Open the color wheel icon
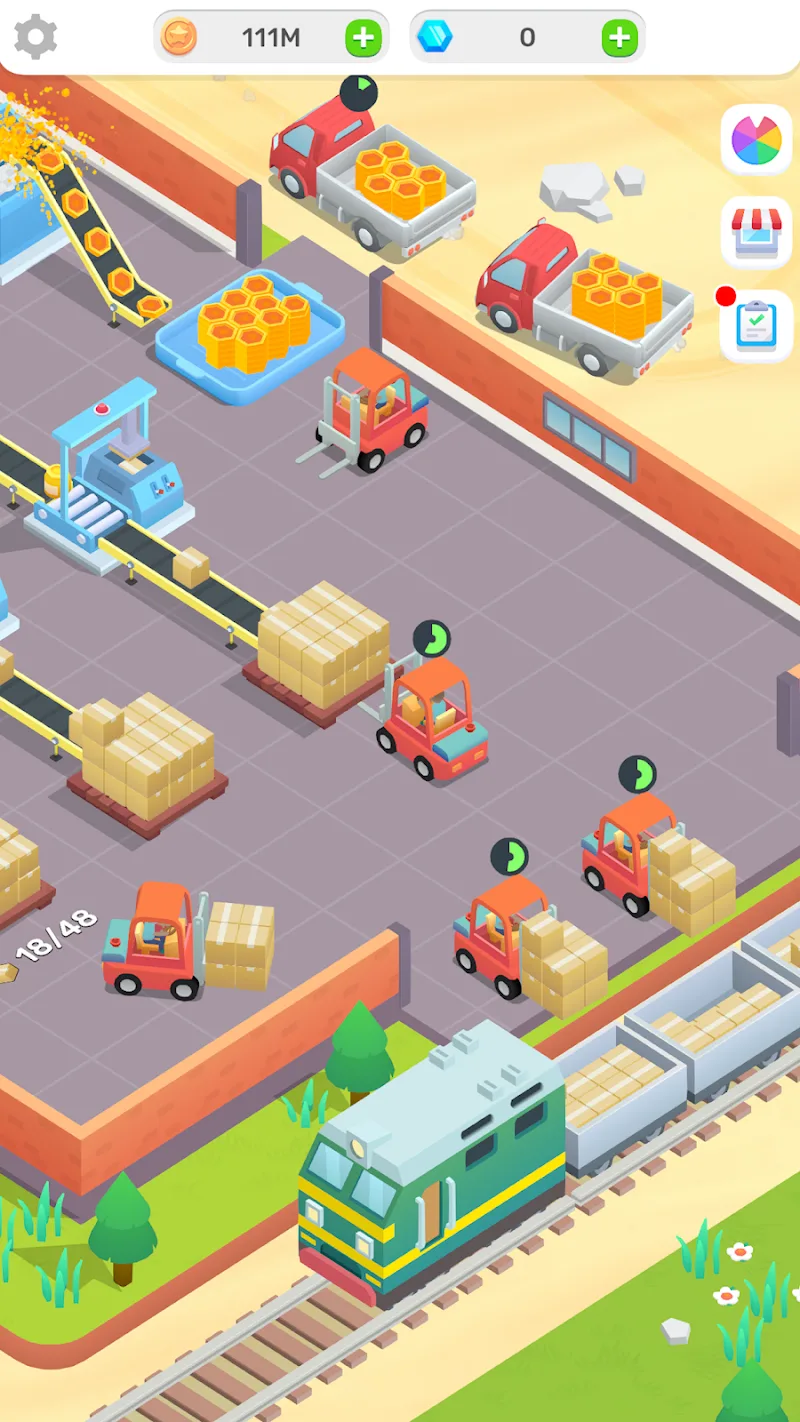The height and width of the screenshot is (1422, 800). point(756,140)
